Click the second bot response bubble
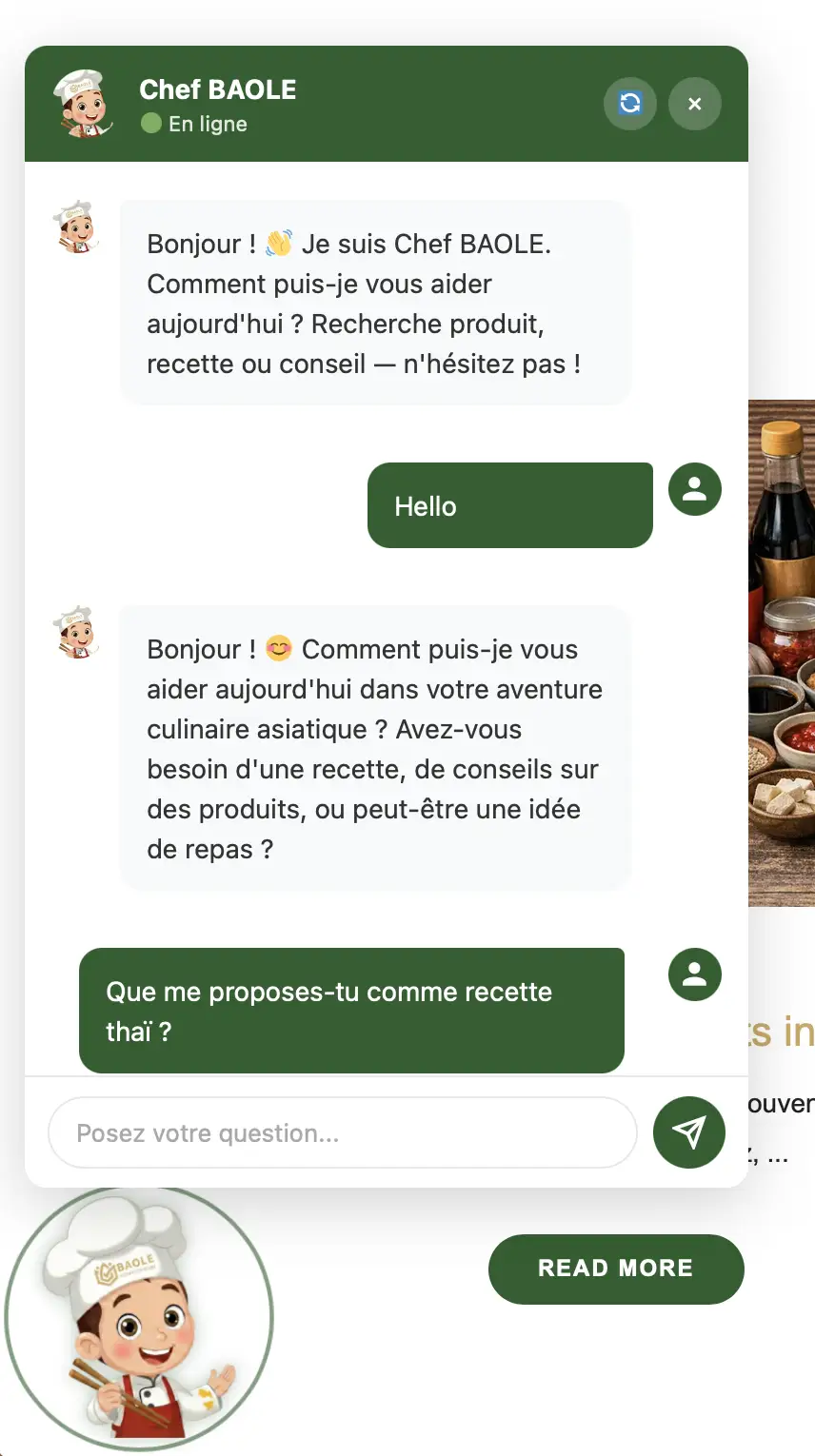Screen dimensions: 815x1456 click(x=373, y=749)
